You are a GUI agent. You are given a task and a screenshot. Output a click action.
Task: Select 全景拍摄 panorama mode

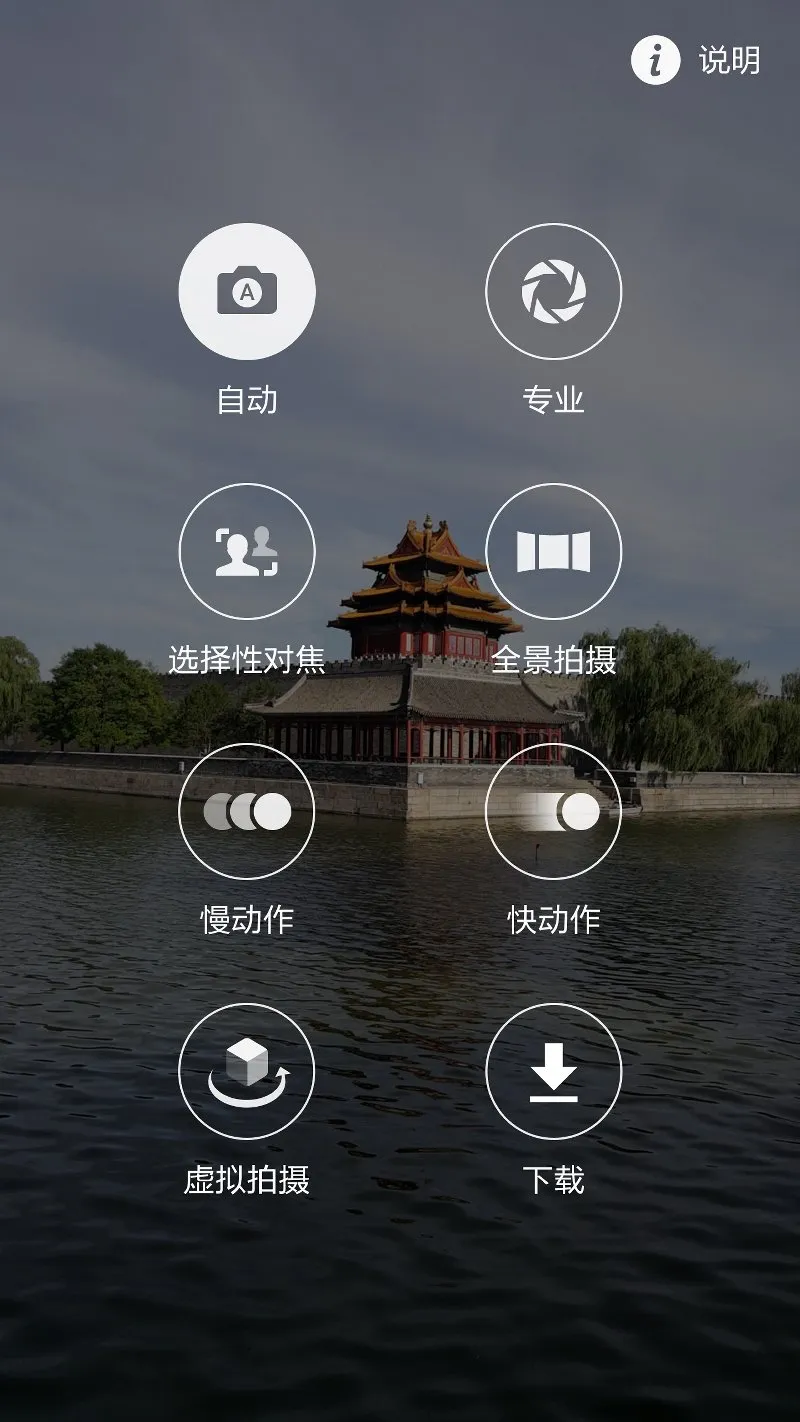pos(553,551)
